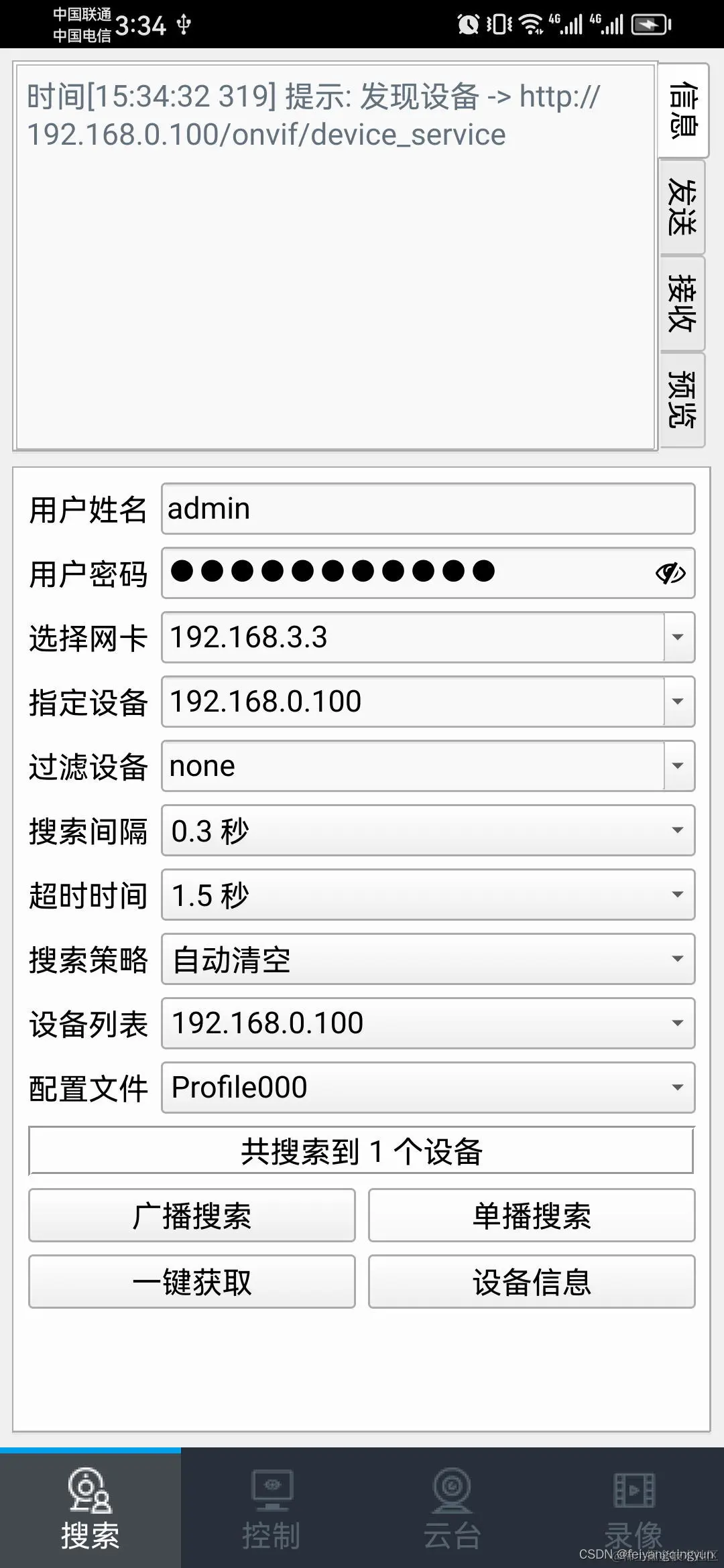The height and width of the screenshot is (1568, 724).
Task: Expand the 指定设备 device dropdown
Action: tap(678, 701)
